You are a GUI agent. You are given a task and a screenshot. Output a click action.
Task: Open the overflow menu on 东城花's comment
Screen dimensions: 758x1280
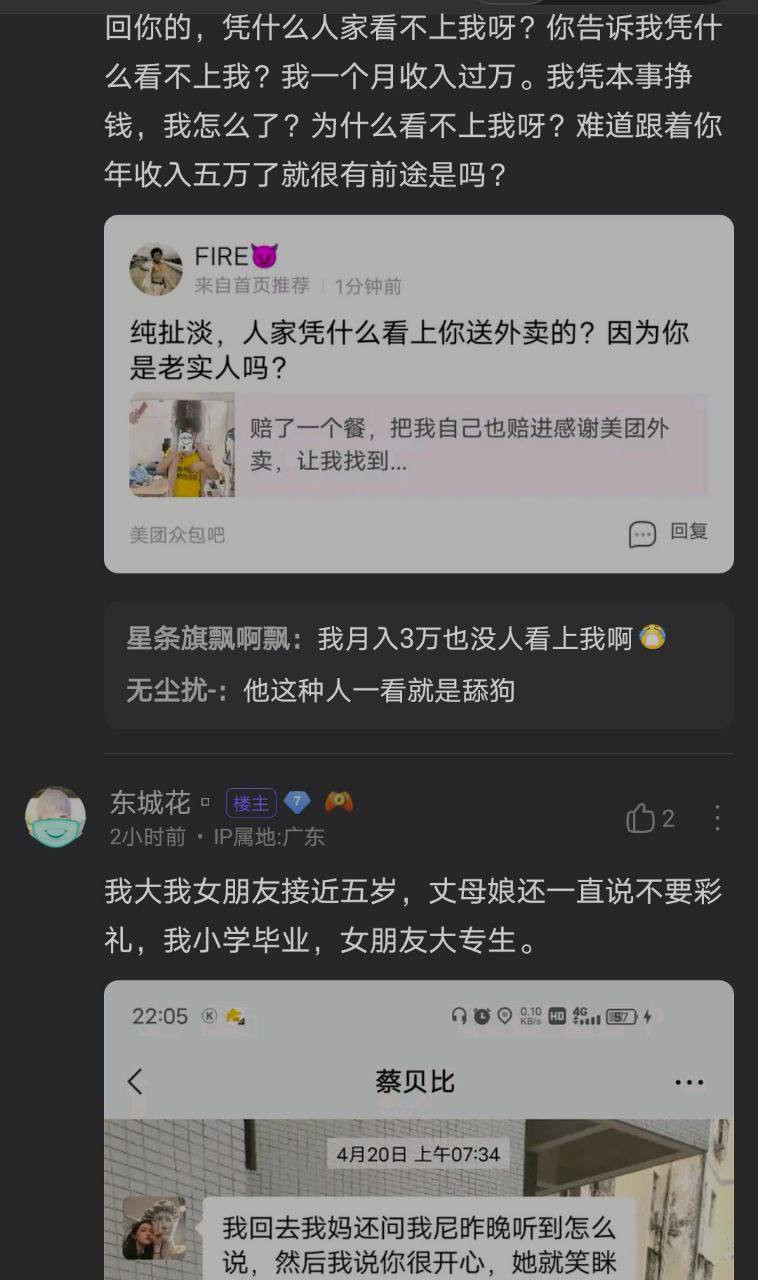tap(717, 819)
